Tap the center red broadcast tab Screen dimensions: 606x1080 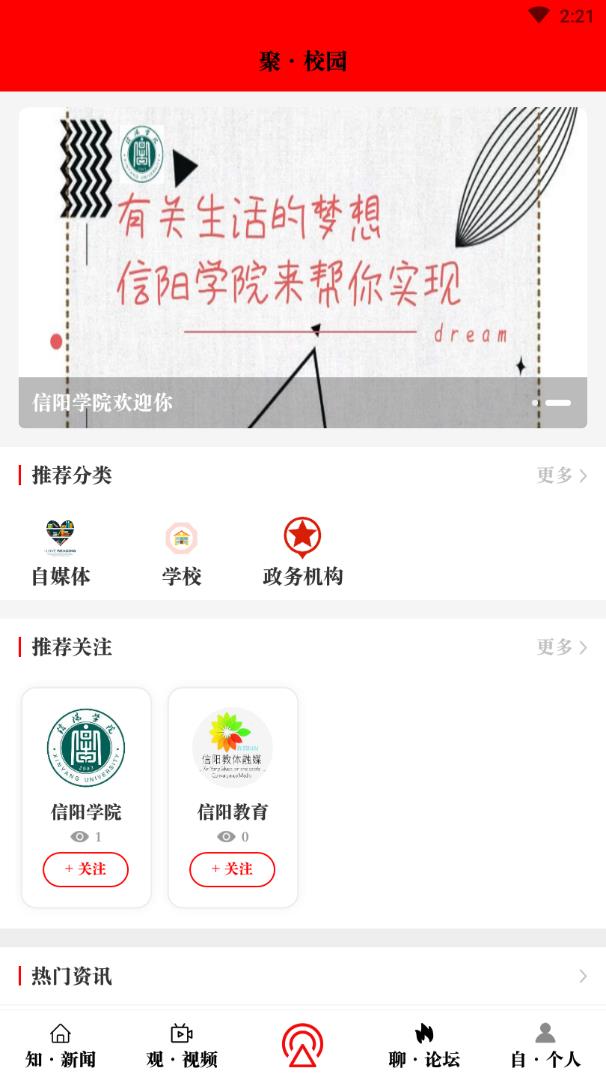(x=302, y=1045)
